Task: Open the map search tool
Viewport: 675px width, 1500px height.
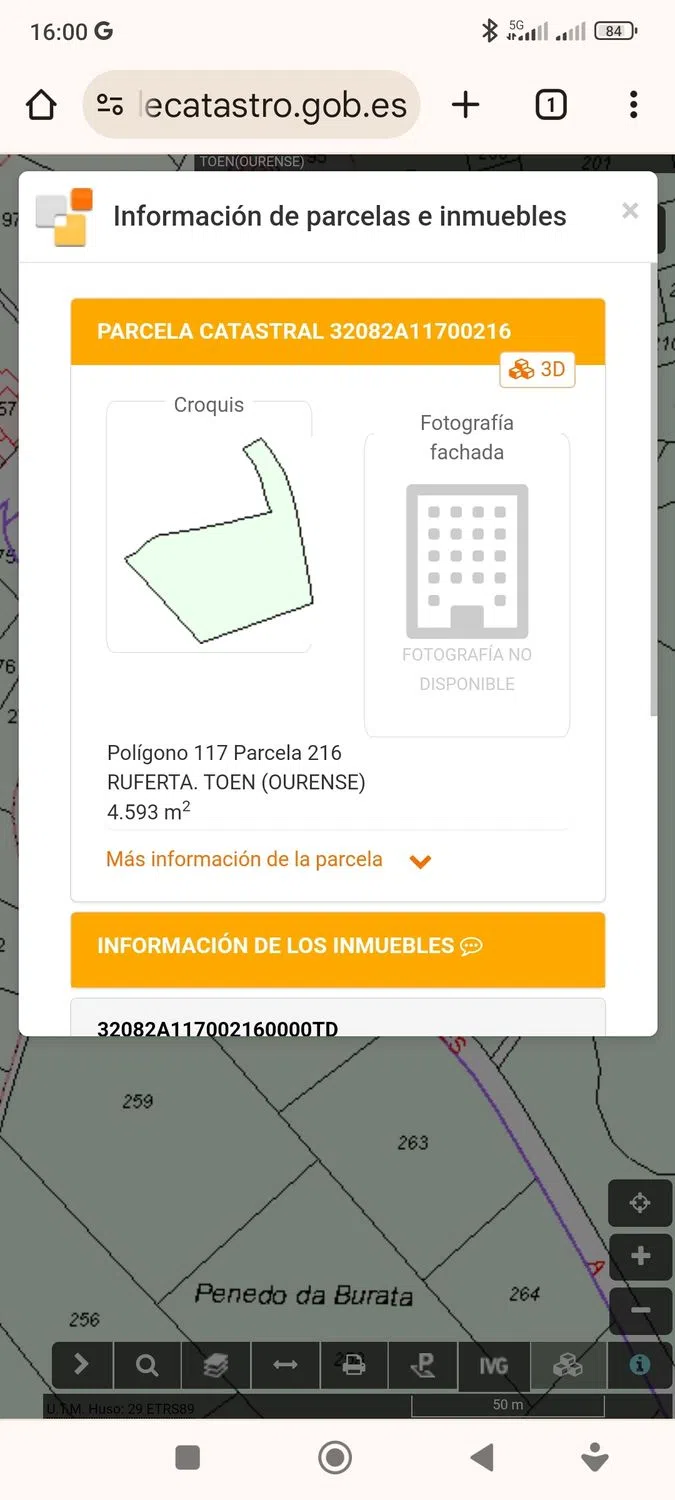Action: click(x=147, y=1366)
